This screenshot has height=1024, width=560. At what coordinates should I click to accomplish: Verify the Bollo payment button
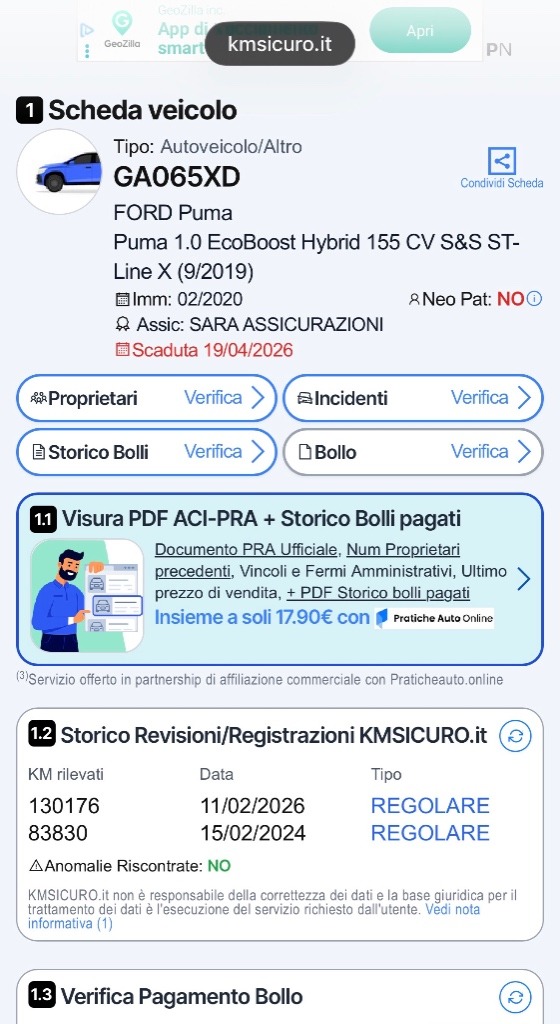(413, 452)
